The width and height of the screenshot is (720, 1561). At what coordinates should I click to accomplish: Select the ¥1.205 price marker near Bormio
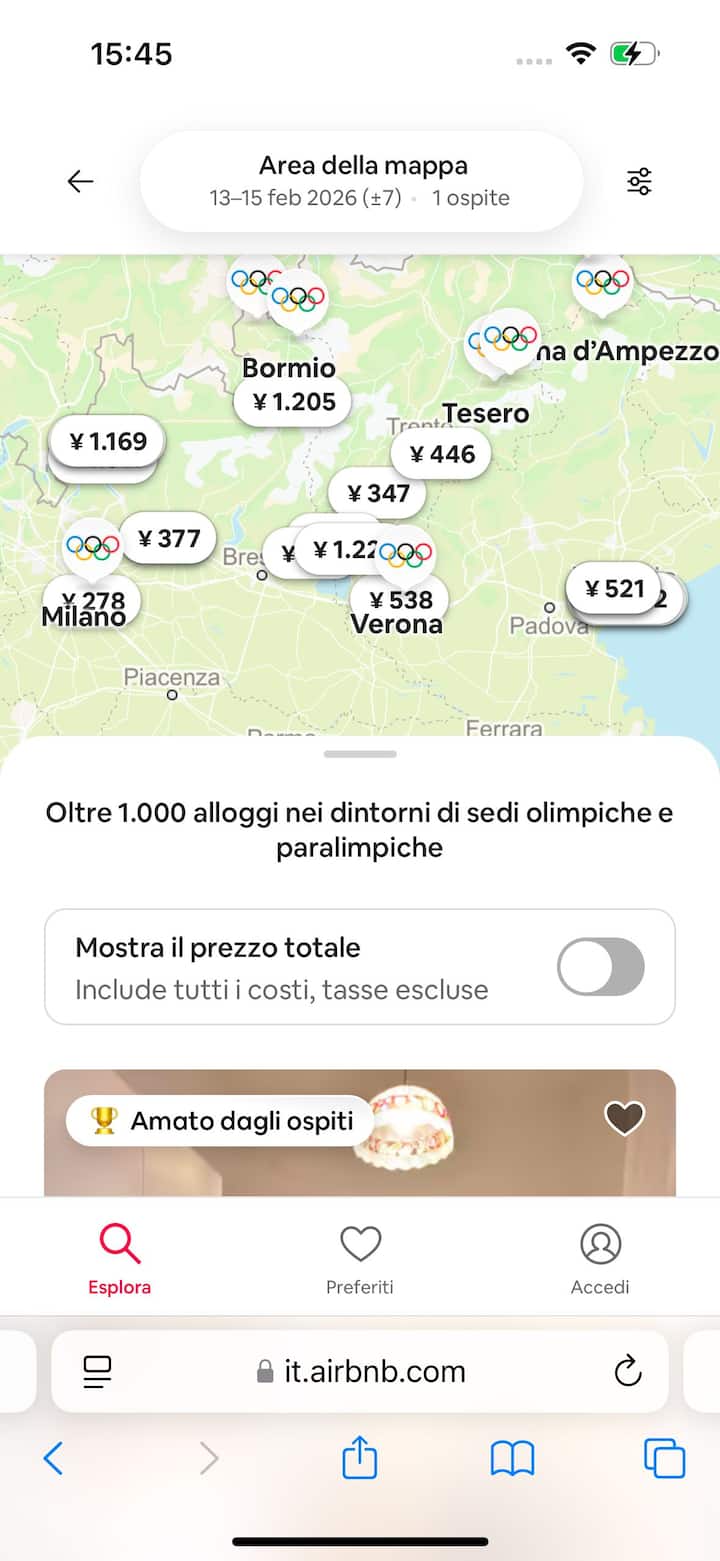pos(292,402)
